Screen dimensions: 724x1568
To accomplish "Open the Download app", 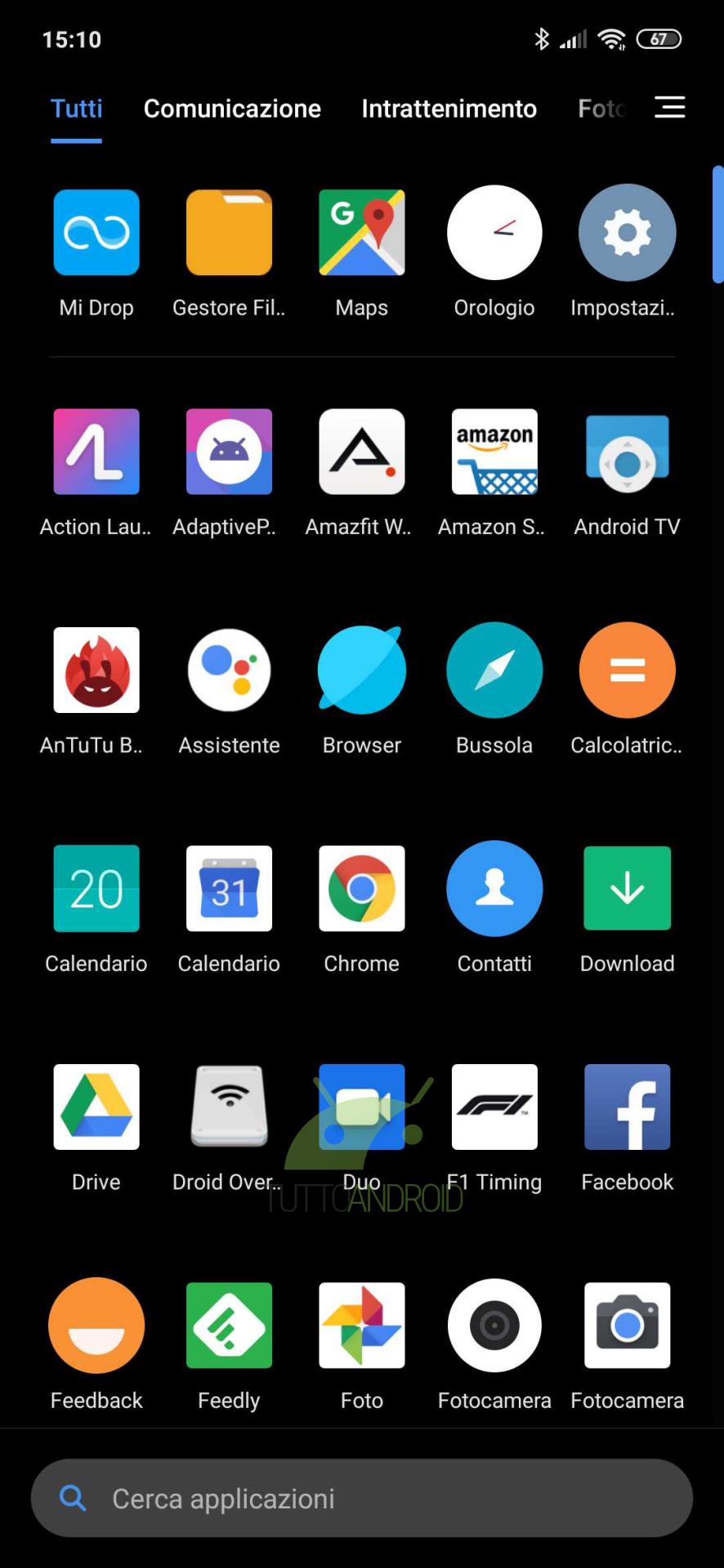I will (x=627, y=889).
